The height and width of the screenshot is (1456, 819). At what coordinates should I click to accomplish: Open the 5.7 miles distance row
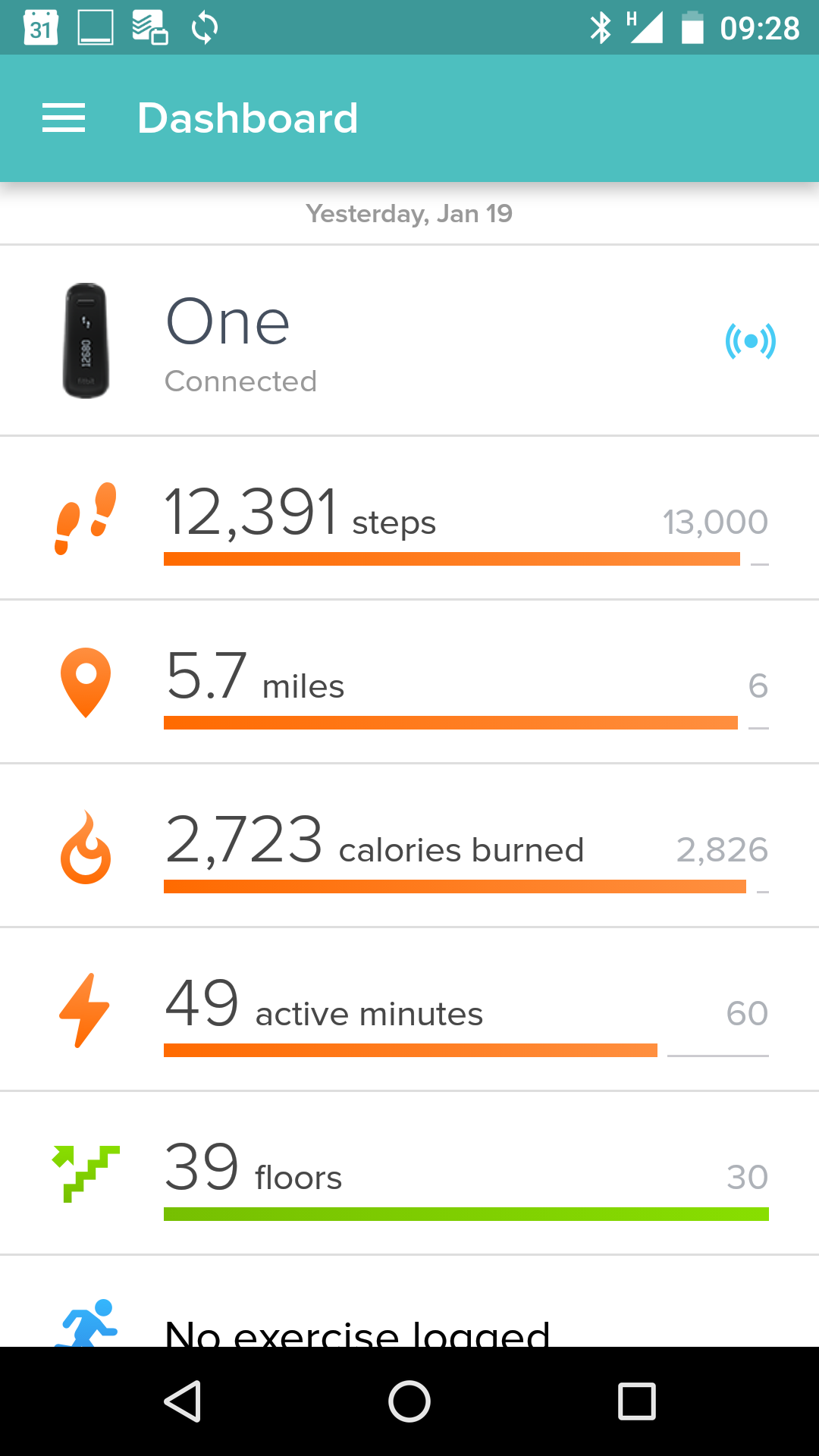409,682
